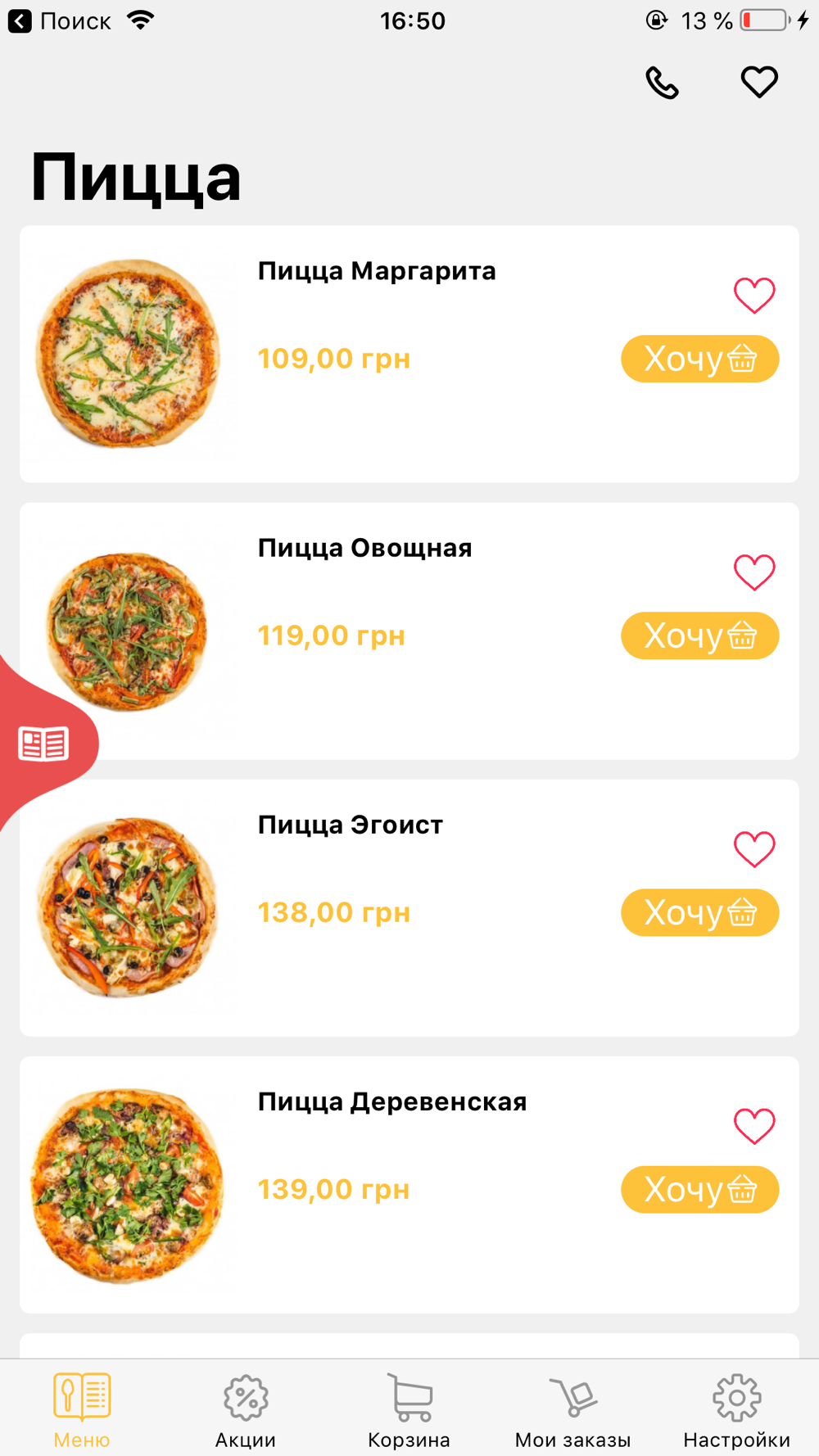Switch to the Меню tab
Image resolution: width=819 pixels, height=1456 pixels.
(82, 1412)
